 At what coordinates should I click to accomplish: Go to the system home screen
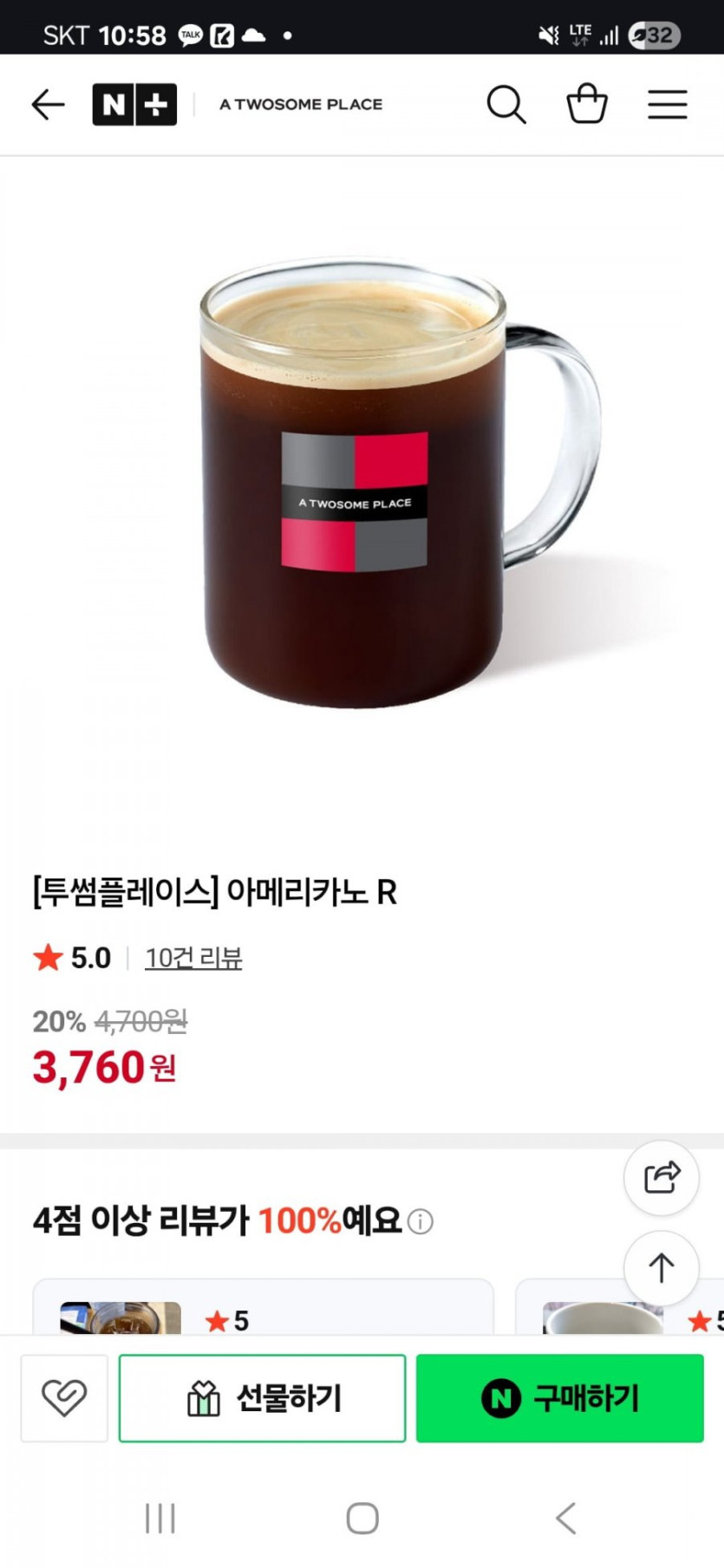pos(362,1518)
